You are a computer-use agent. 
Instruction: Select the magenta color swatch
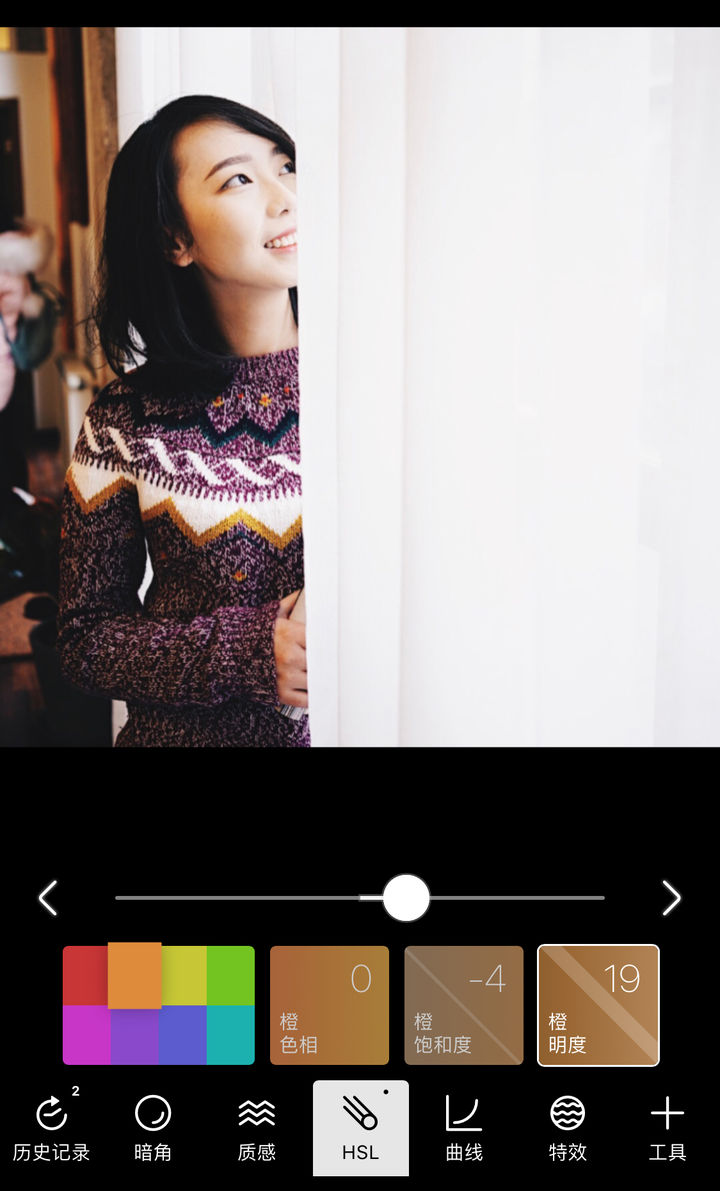[86, 1035]
